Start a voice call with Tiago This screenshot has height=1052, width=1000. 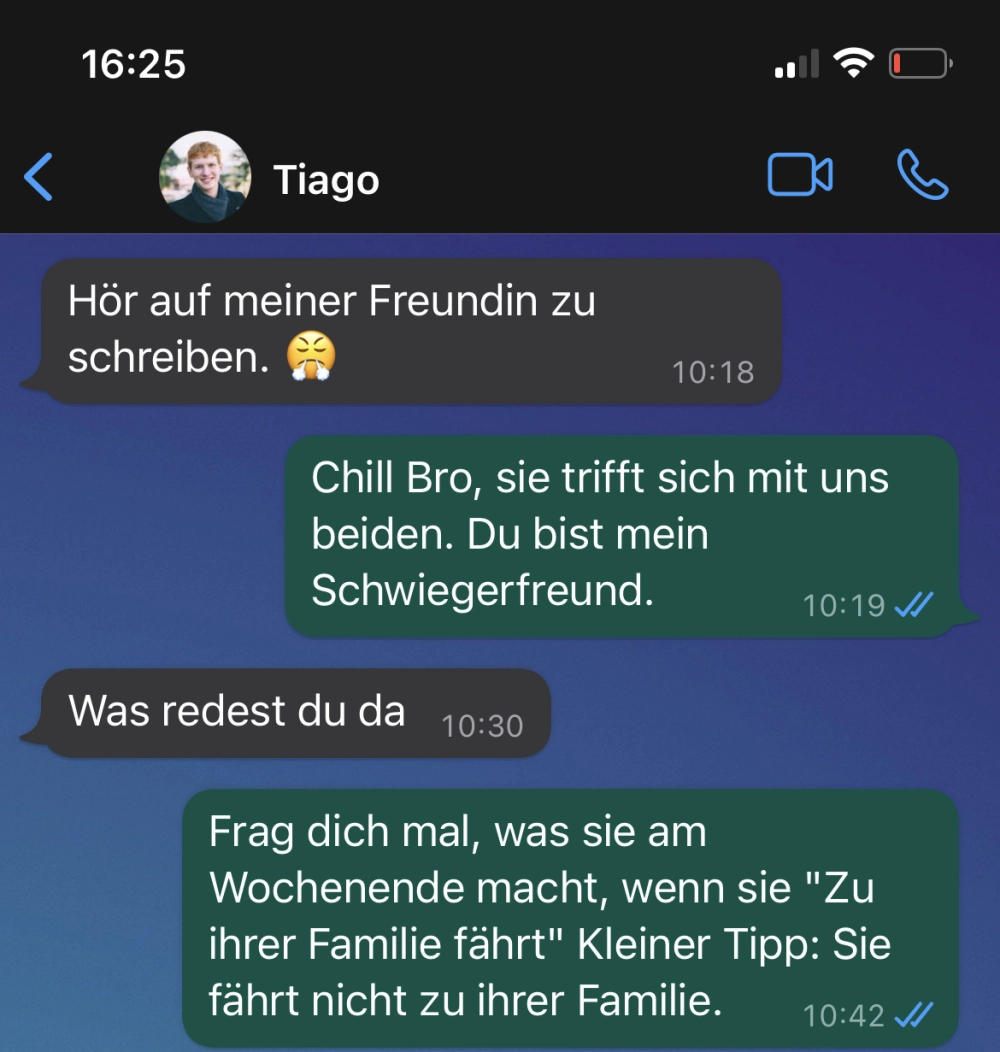[922, 176]
